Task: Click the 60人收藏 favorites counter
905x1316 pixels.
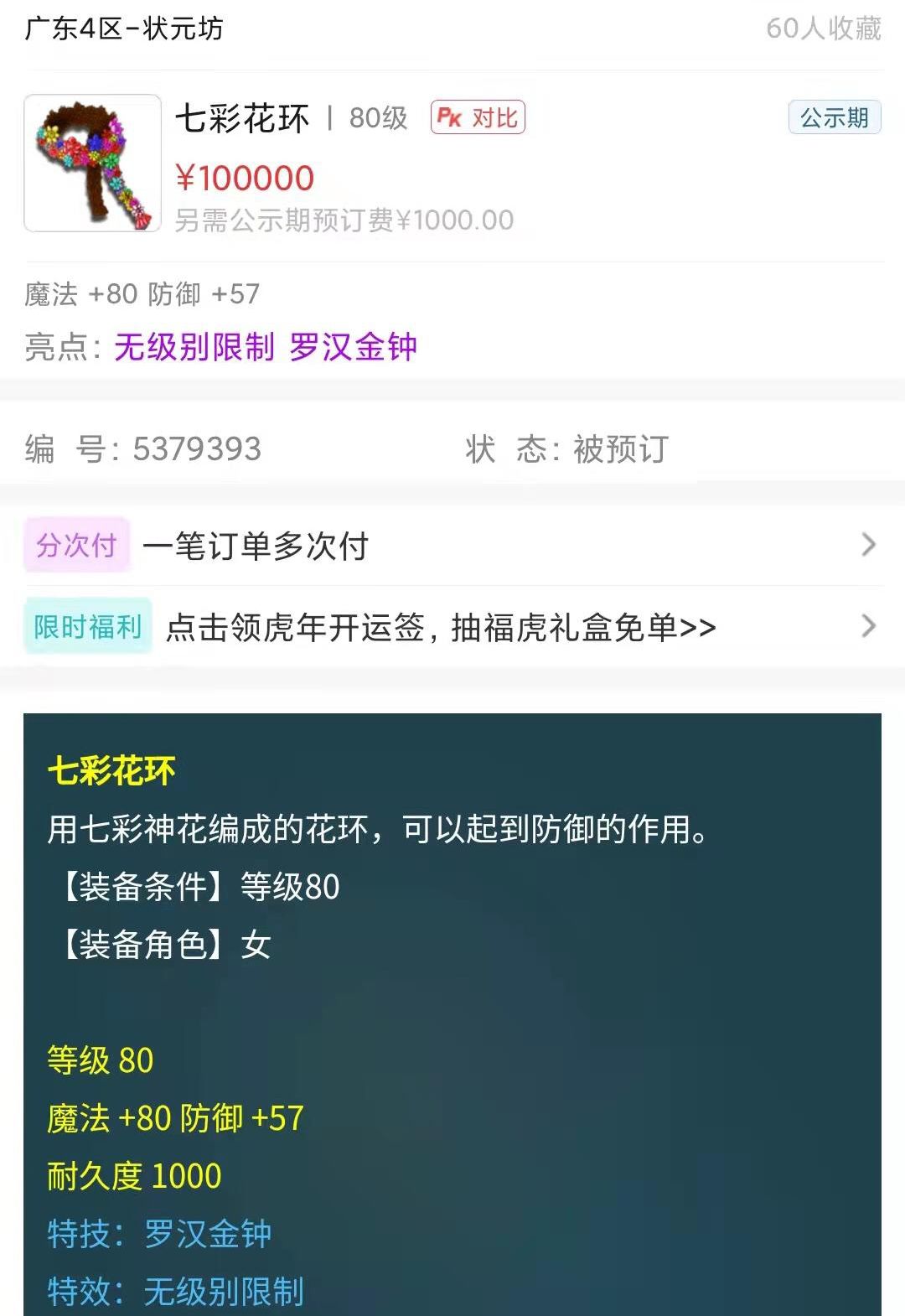Action: point(825,28)
